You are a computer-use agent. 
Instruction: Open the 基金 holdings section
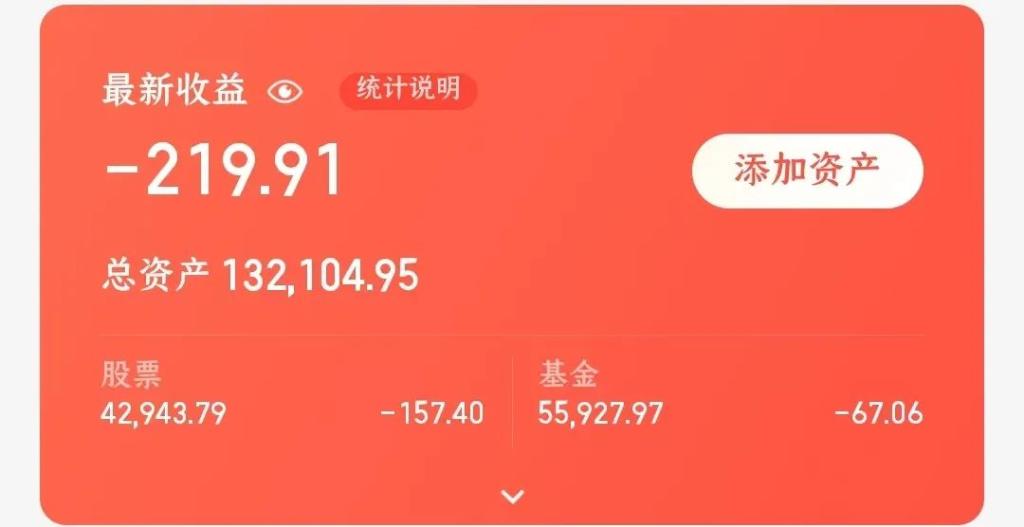tap(730, 395)
